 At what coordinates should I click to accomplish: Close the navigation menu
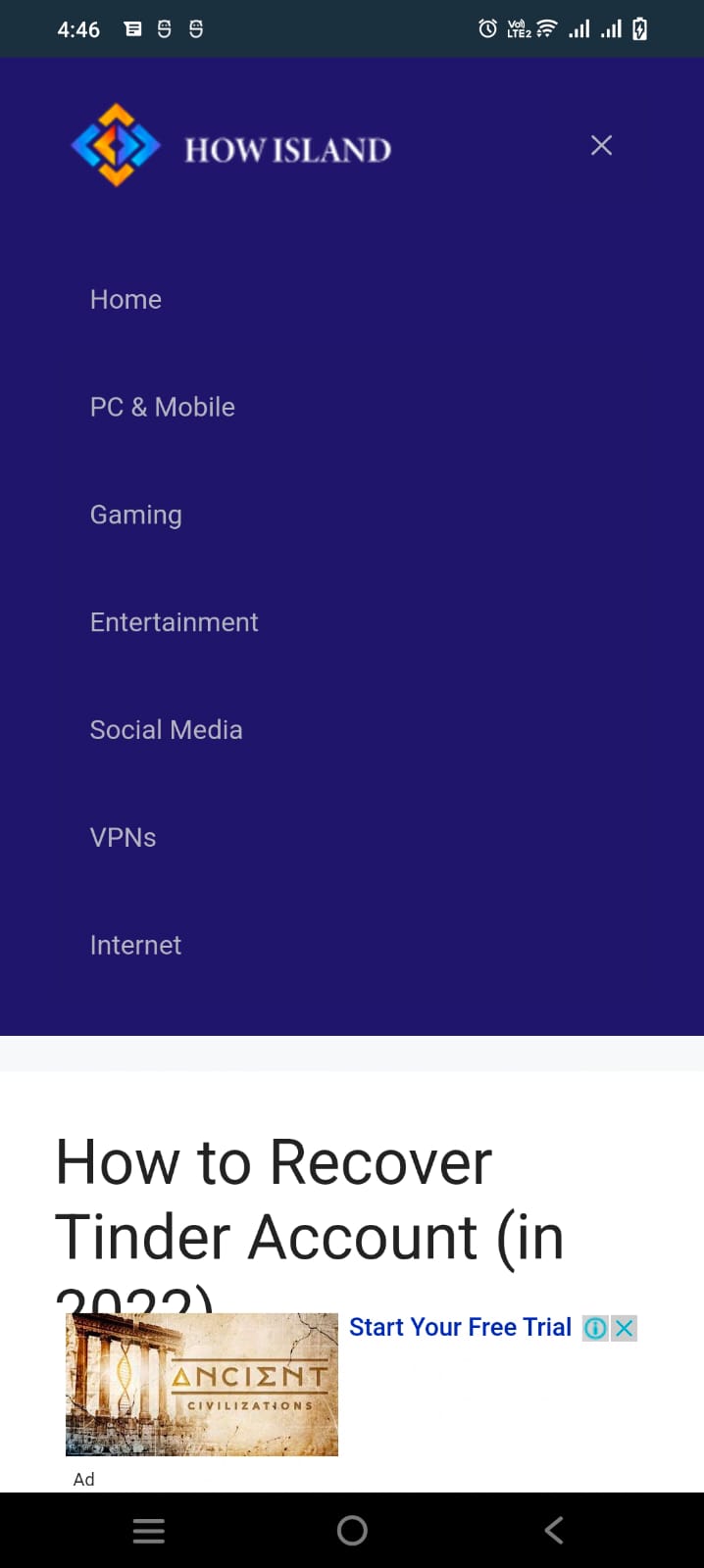pyautogui.click(x=601, y=146)
